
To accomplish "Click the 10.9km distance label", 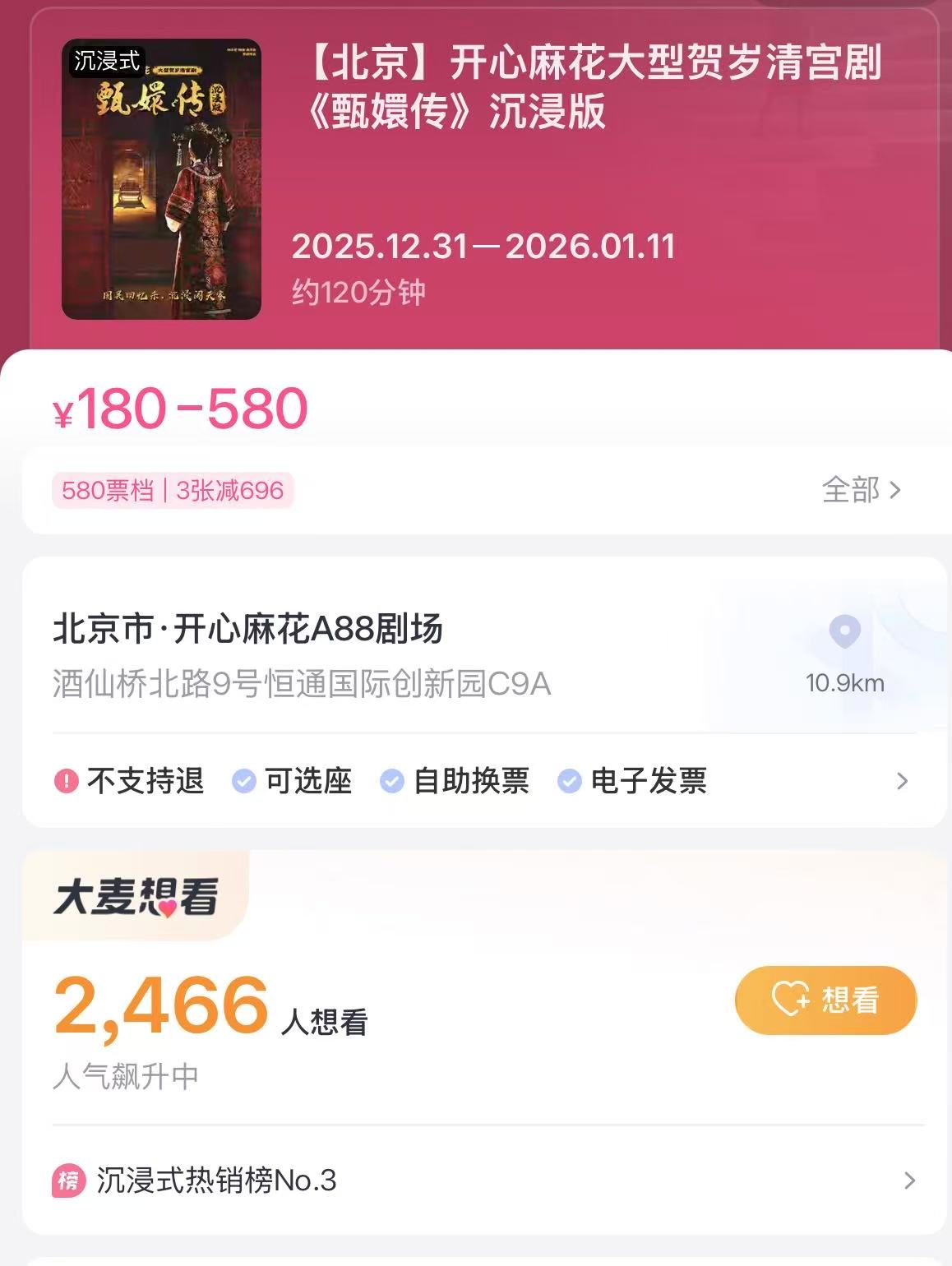I will click(845, 684).
